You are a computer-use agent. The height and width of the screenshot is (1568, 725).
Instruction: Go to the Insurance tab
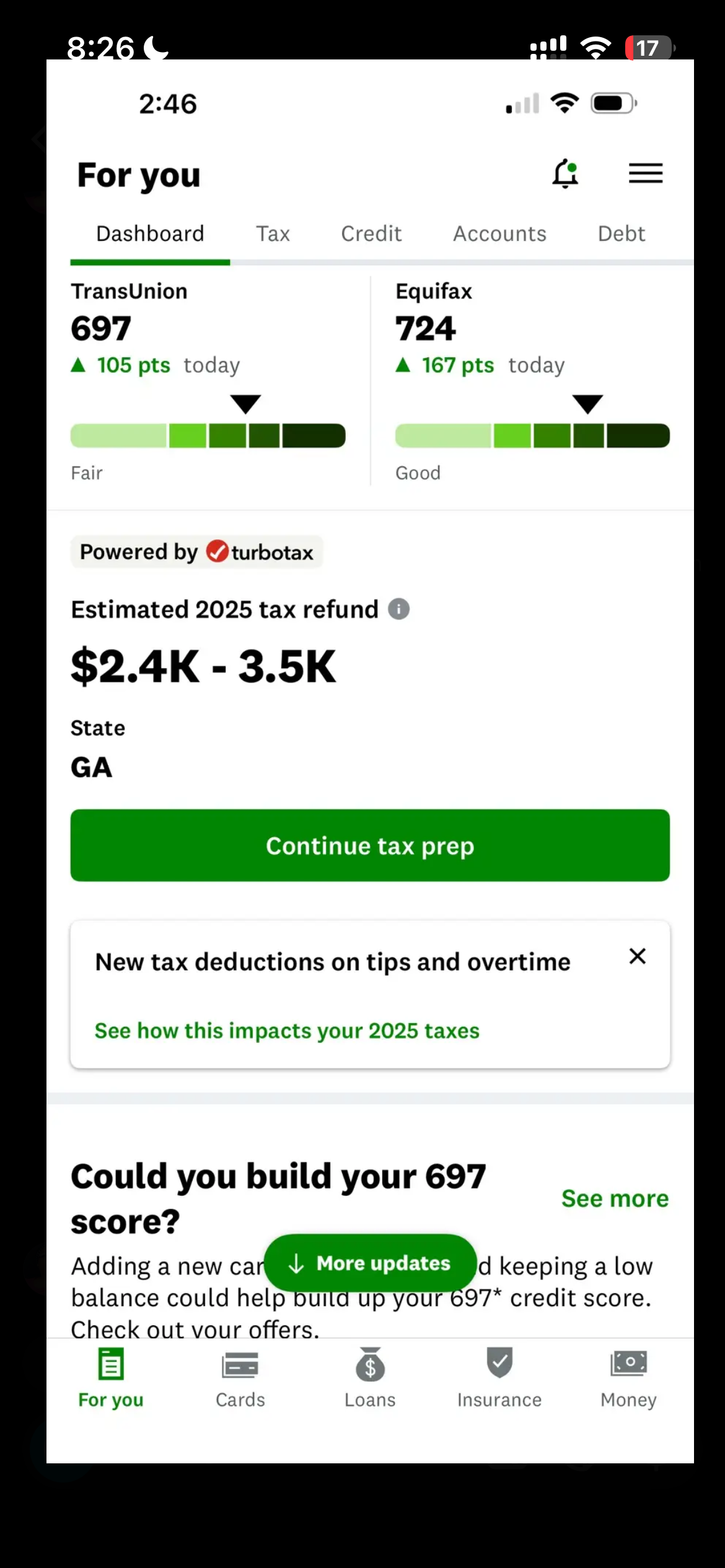(x=499, y=1378)
